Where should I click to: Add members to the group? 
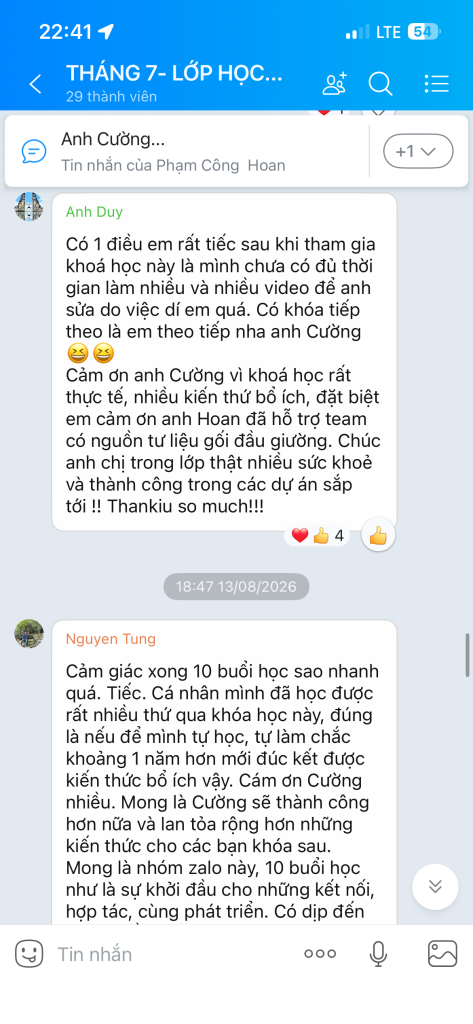click(x=335, y=84)
